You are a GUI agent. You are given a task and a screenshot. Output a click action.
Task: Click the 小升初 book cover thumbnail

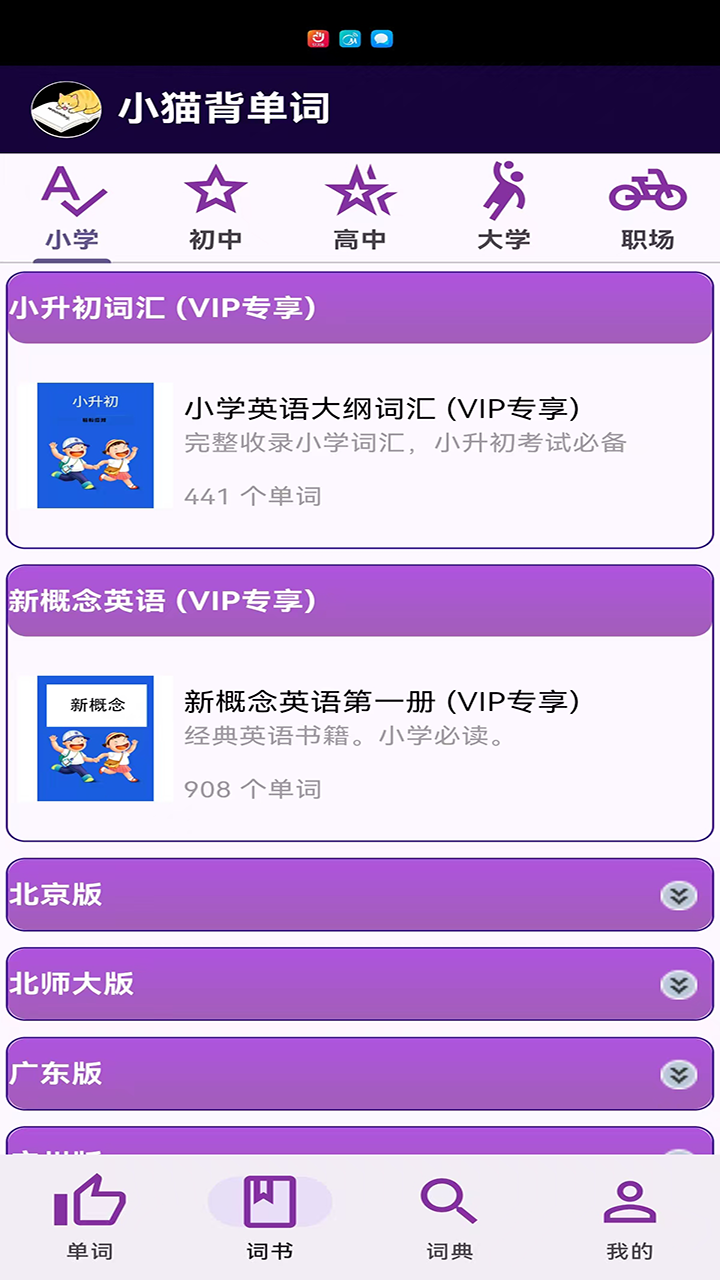[x=94, y=443]
